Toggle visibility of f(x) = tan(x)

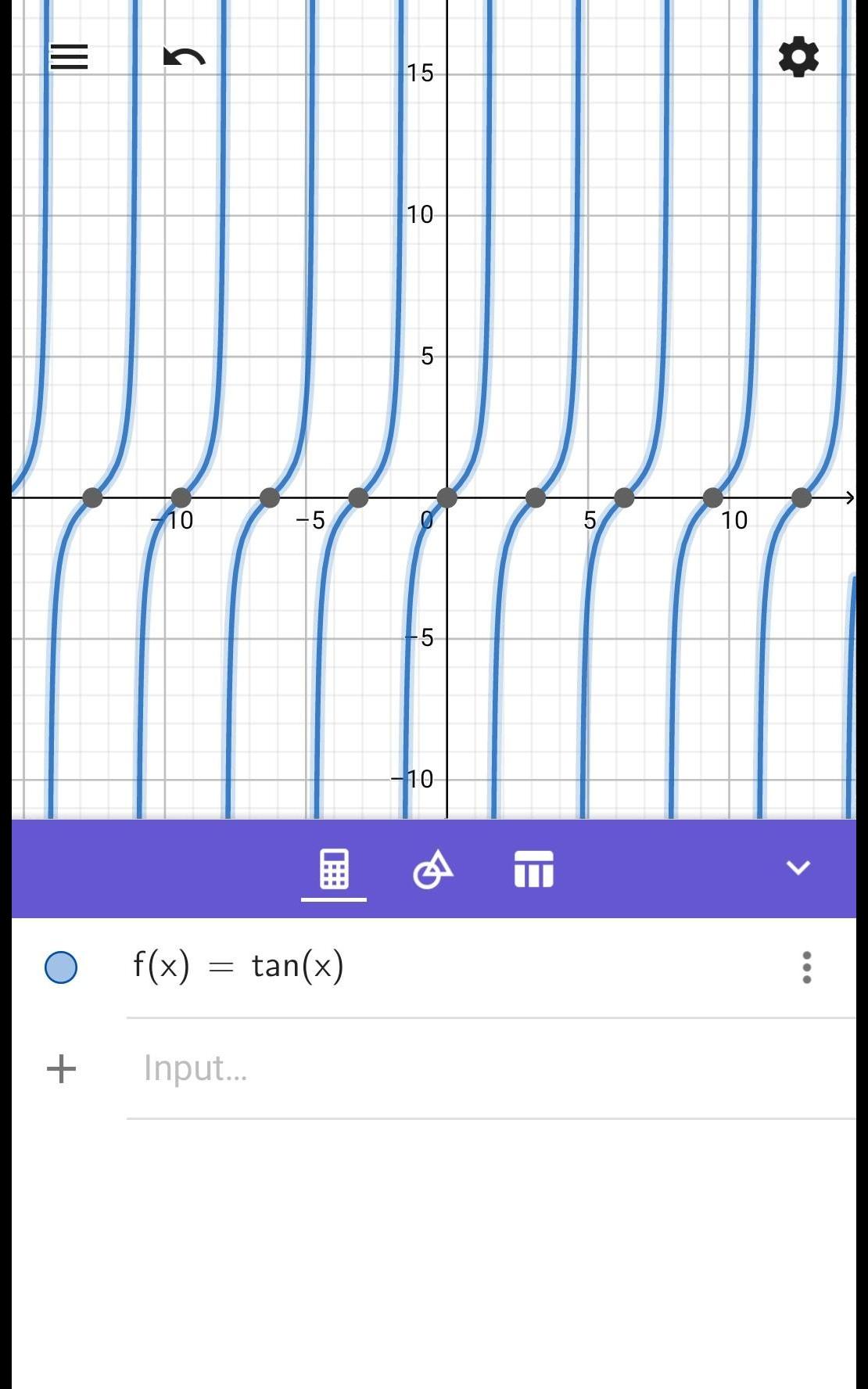pyautogui.click(x=61, y=967)
